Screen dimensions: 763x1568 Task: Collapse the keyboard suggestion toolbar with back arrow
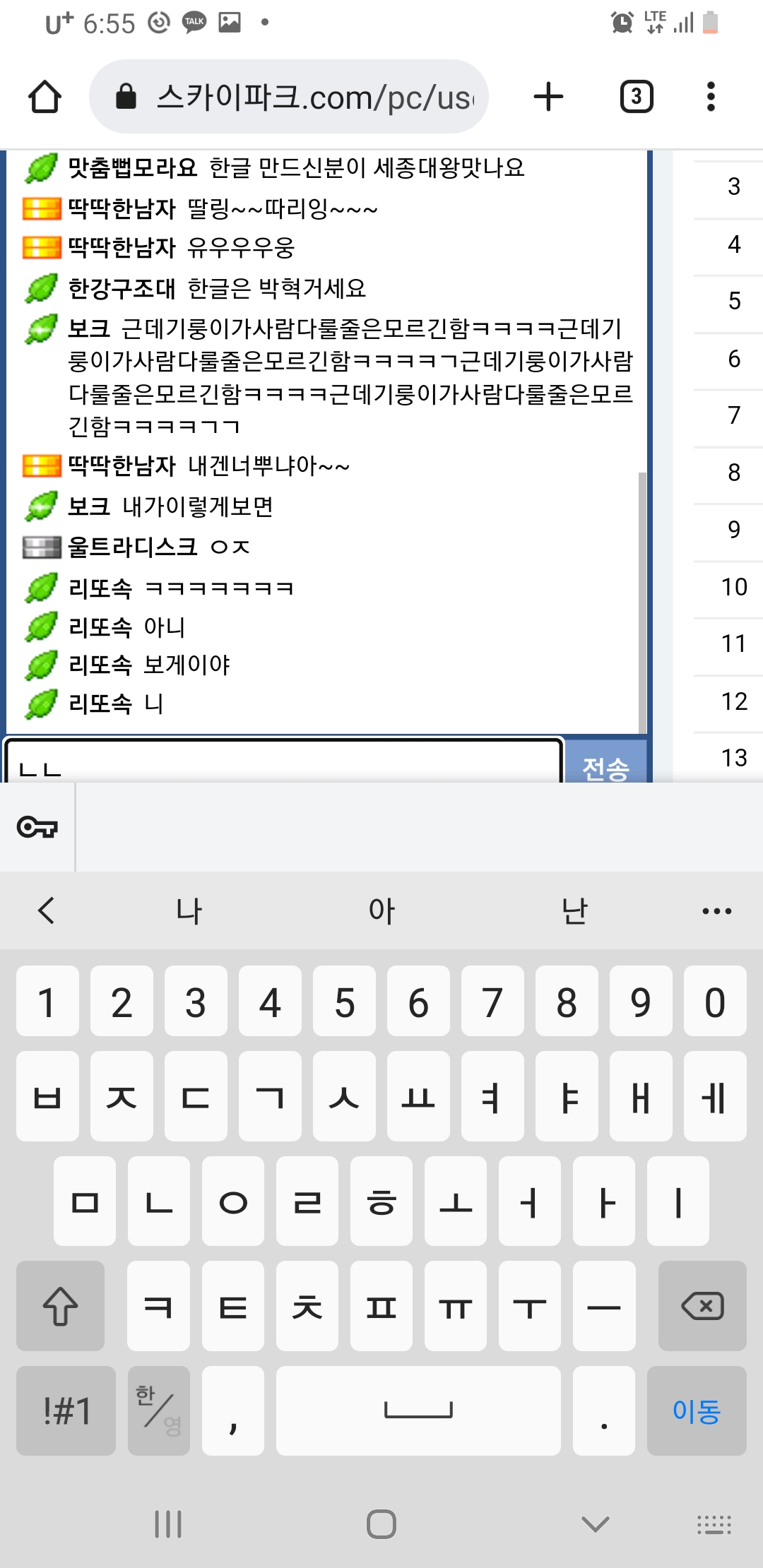tap(47, 911)
